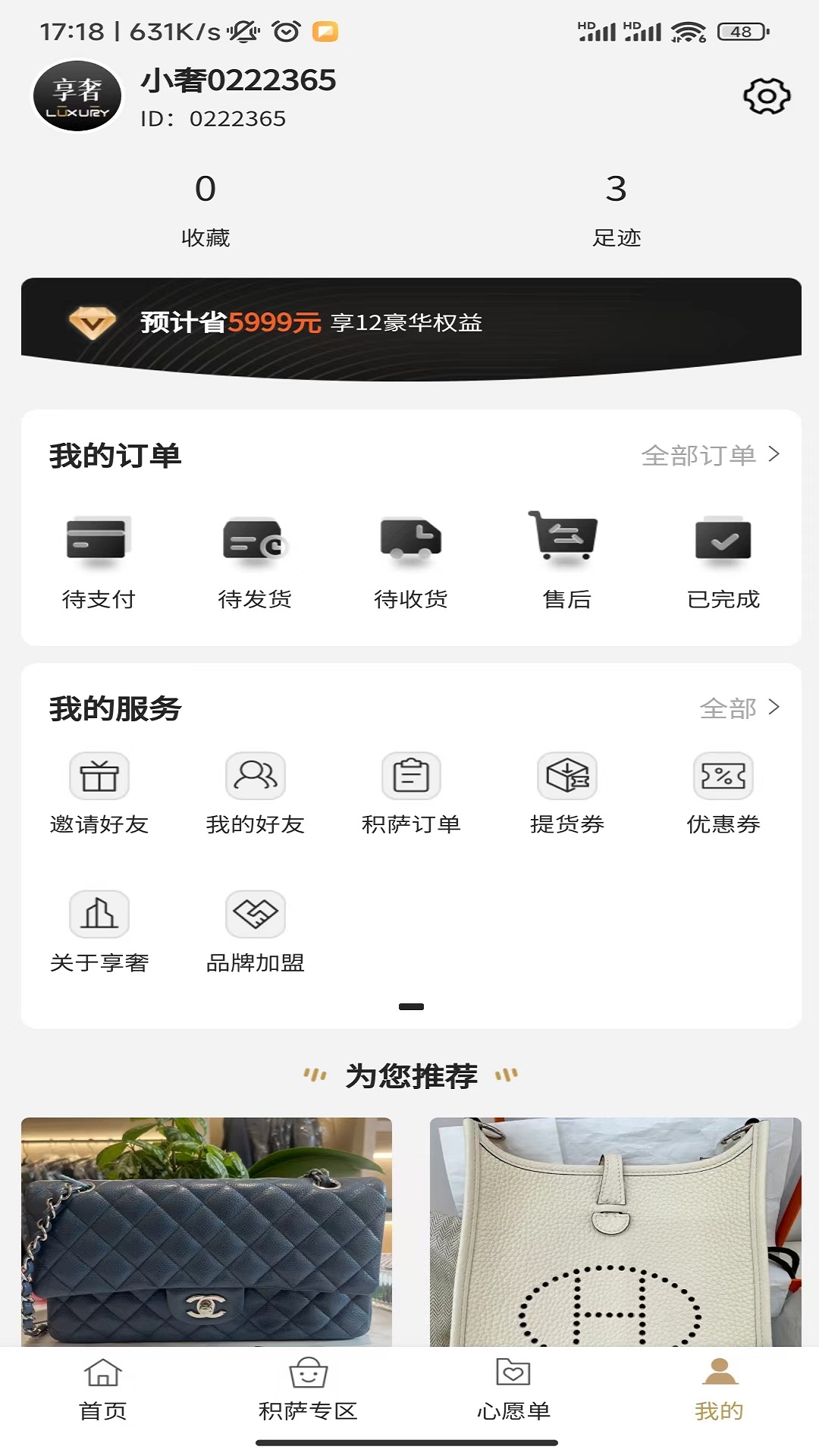Open 品牌加盟 brand franchise
Screen dimensions: 819x1456
[x=255, y=931]
